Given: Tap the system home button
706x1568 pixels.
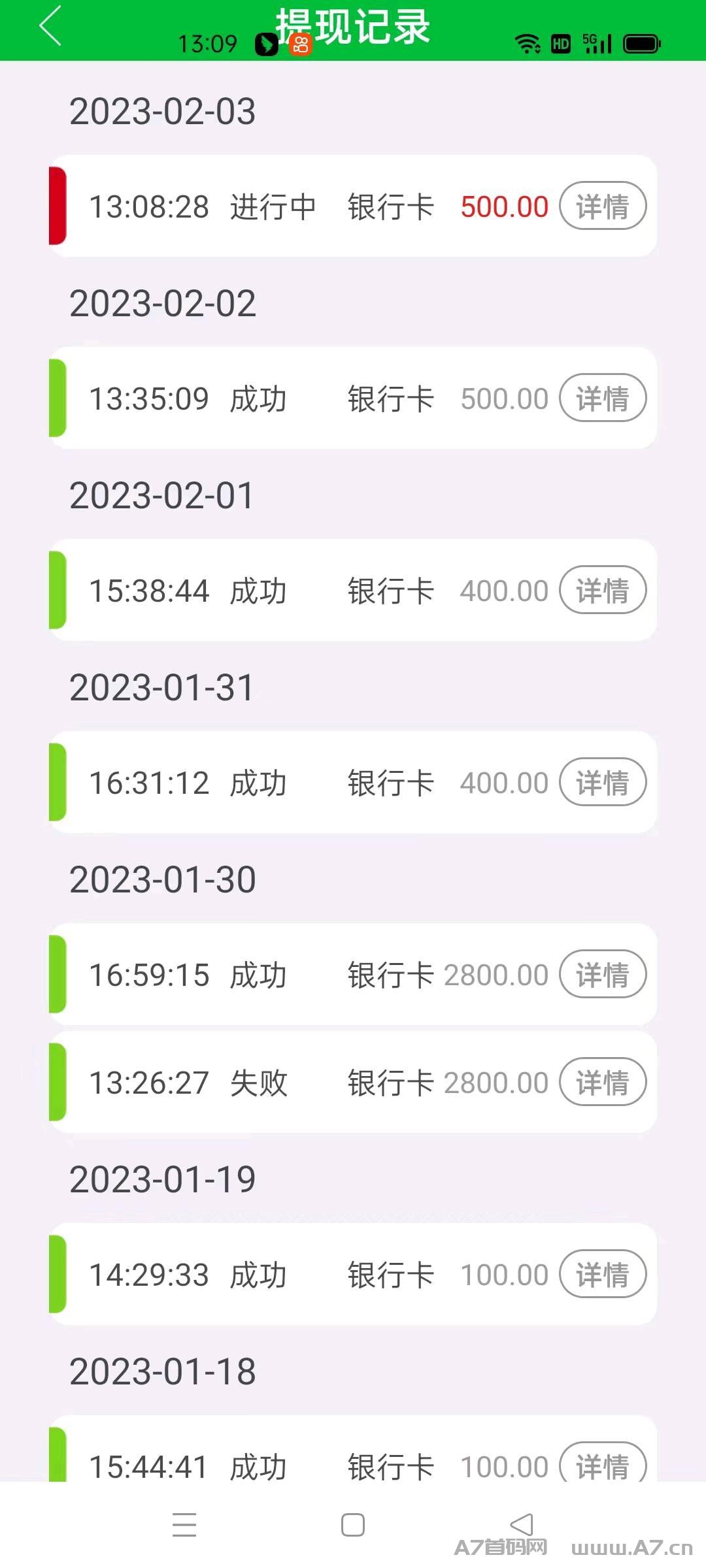Looking at the screenshot, I should click(353, 1526).
